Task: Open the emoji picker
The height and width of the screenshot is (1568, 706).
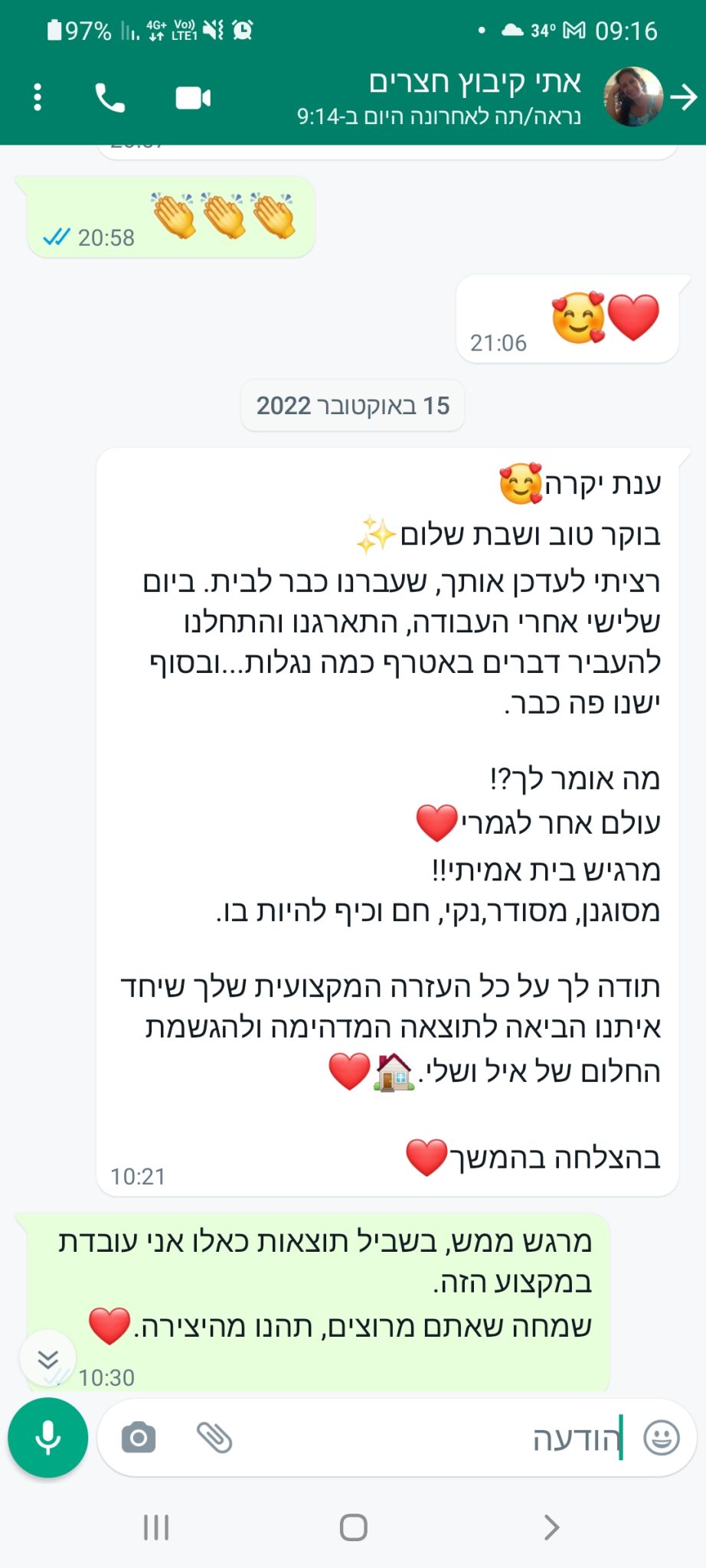Action: pos(662,1437)
